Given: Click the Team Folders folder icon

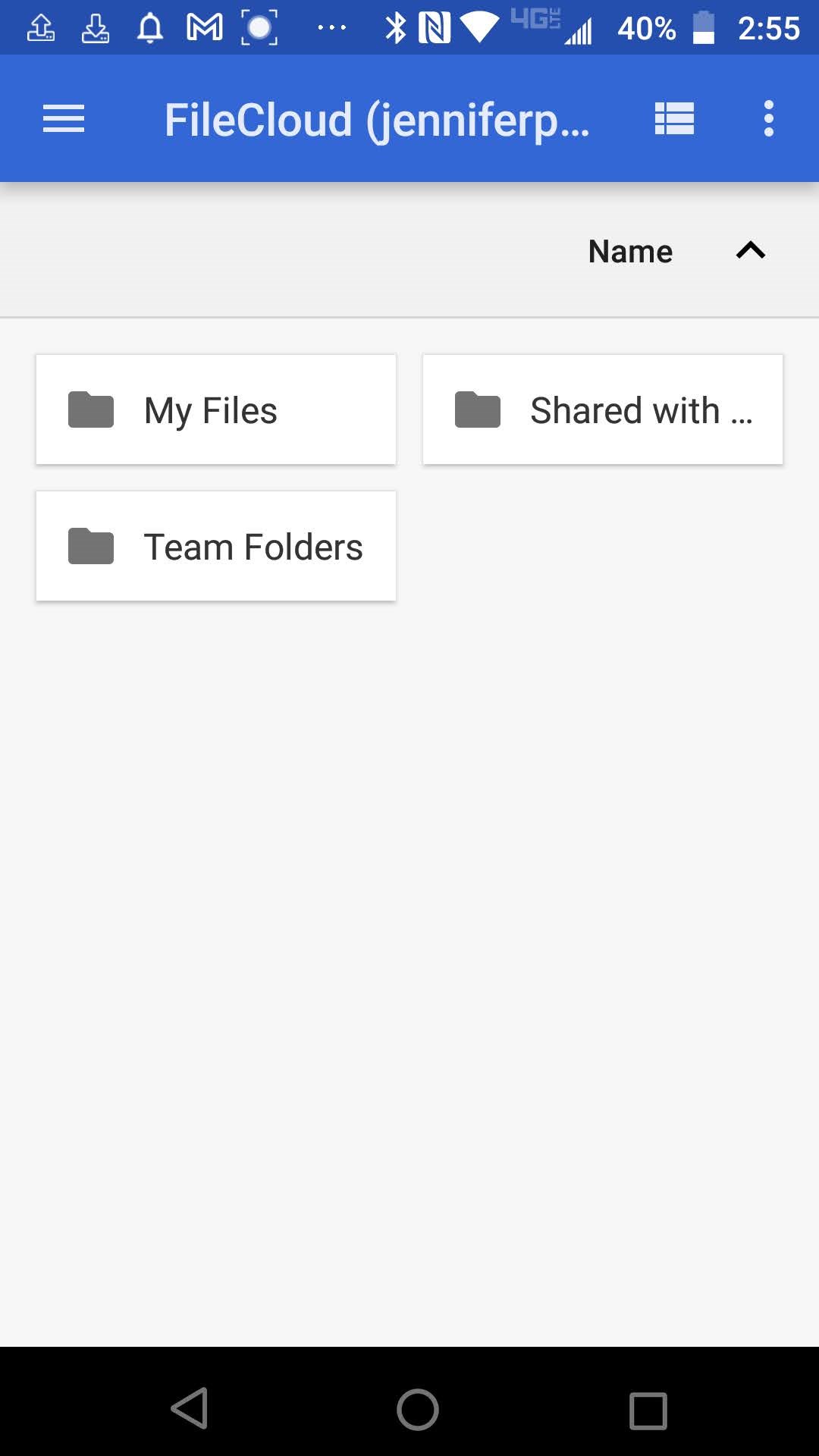Looking at the screenshot, I should [90, 545].
